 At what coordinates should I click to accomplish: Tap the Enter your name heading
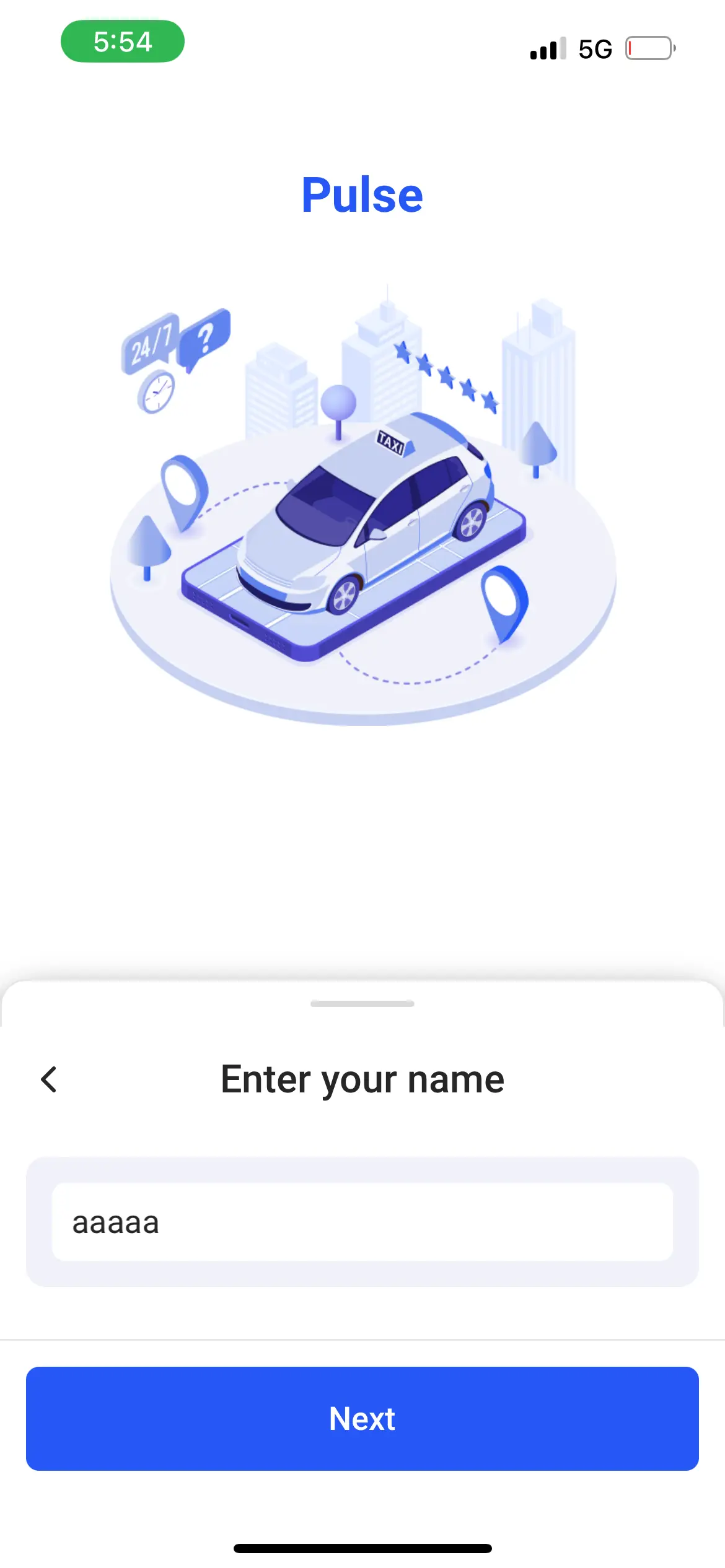(x=362, y=1078)
